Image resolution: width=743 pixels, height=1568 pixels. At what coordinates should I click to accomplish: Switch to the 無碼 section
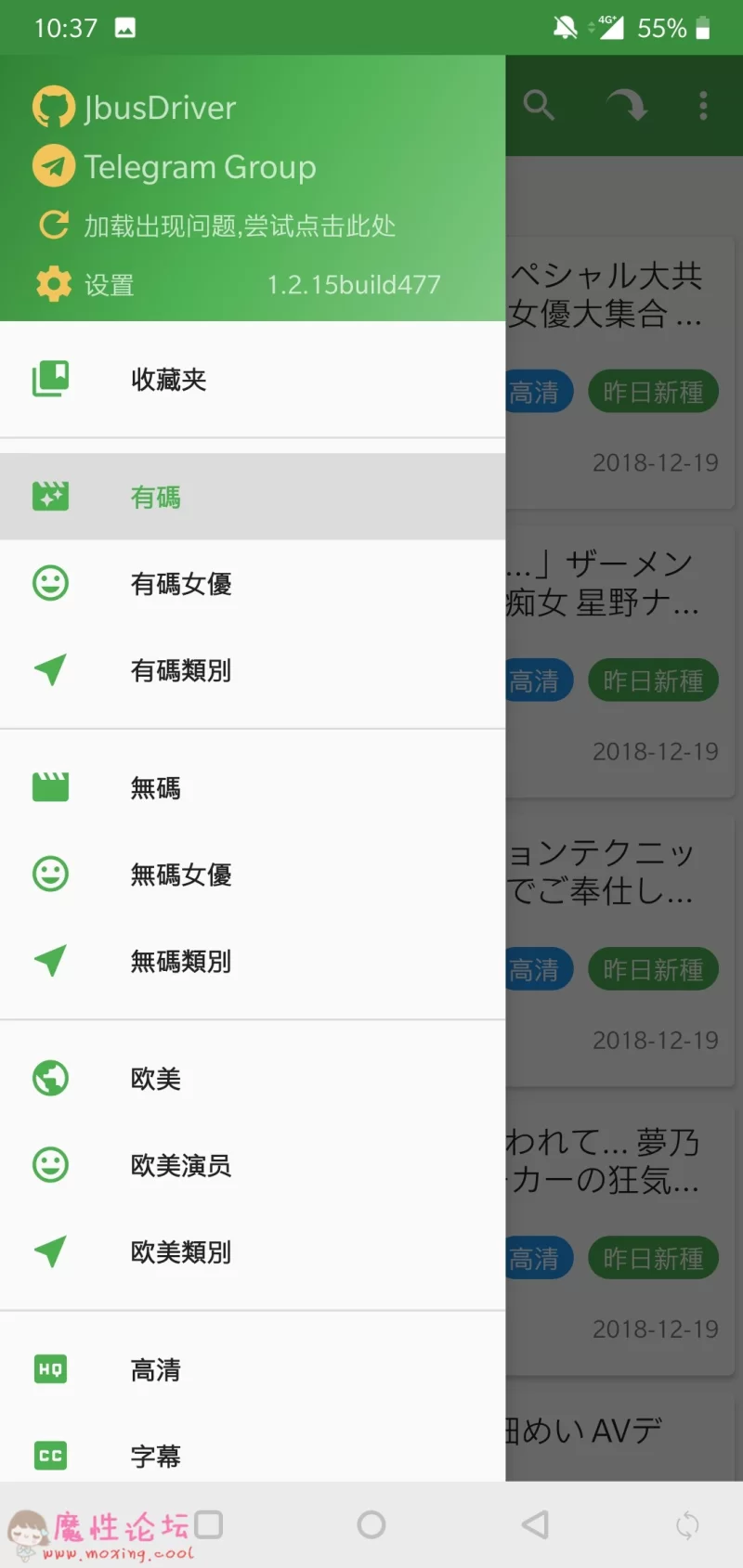[156, 787]
